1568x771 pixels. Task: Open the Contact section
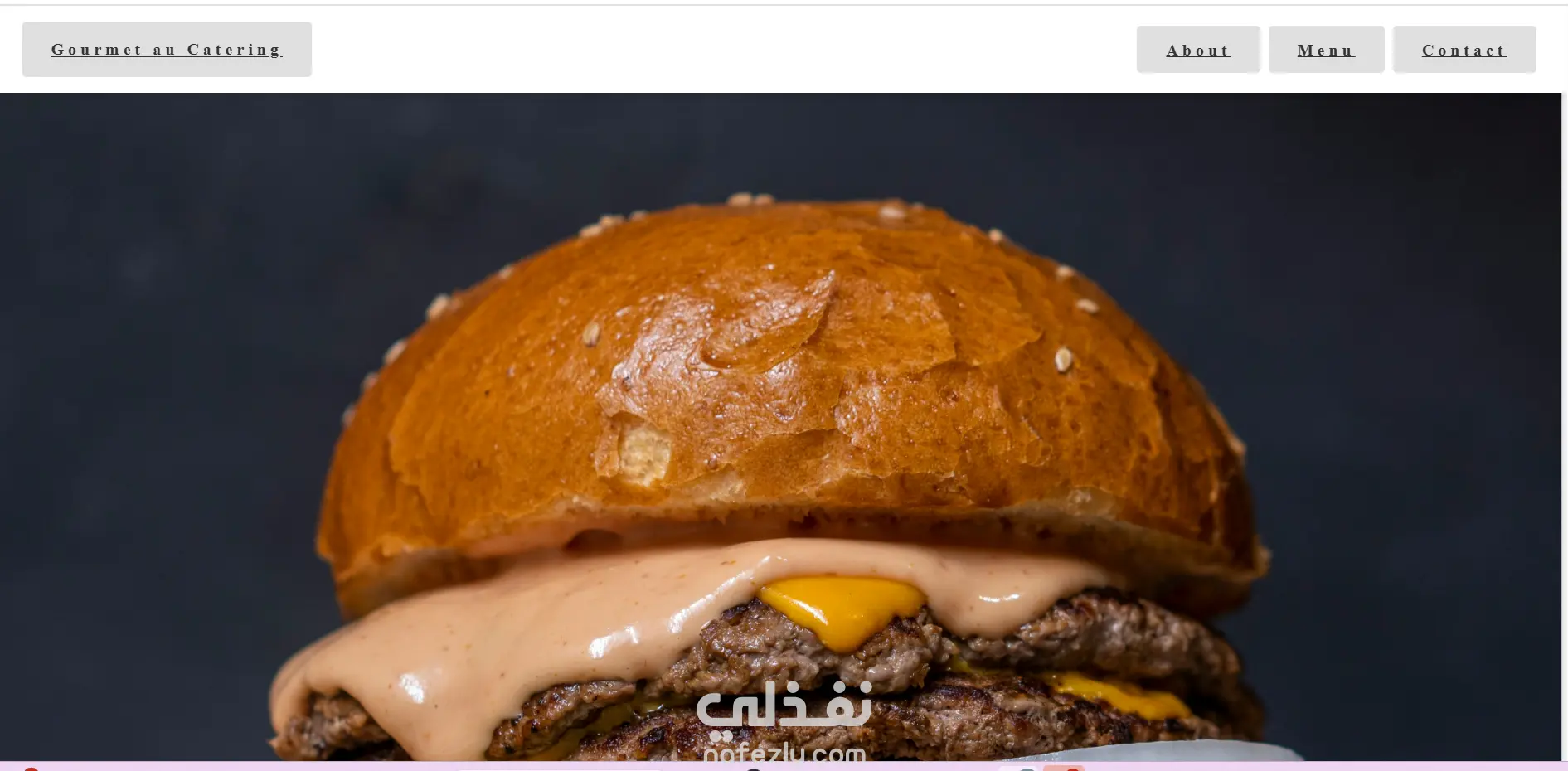[1464, 51]
